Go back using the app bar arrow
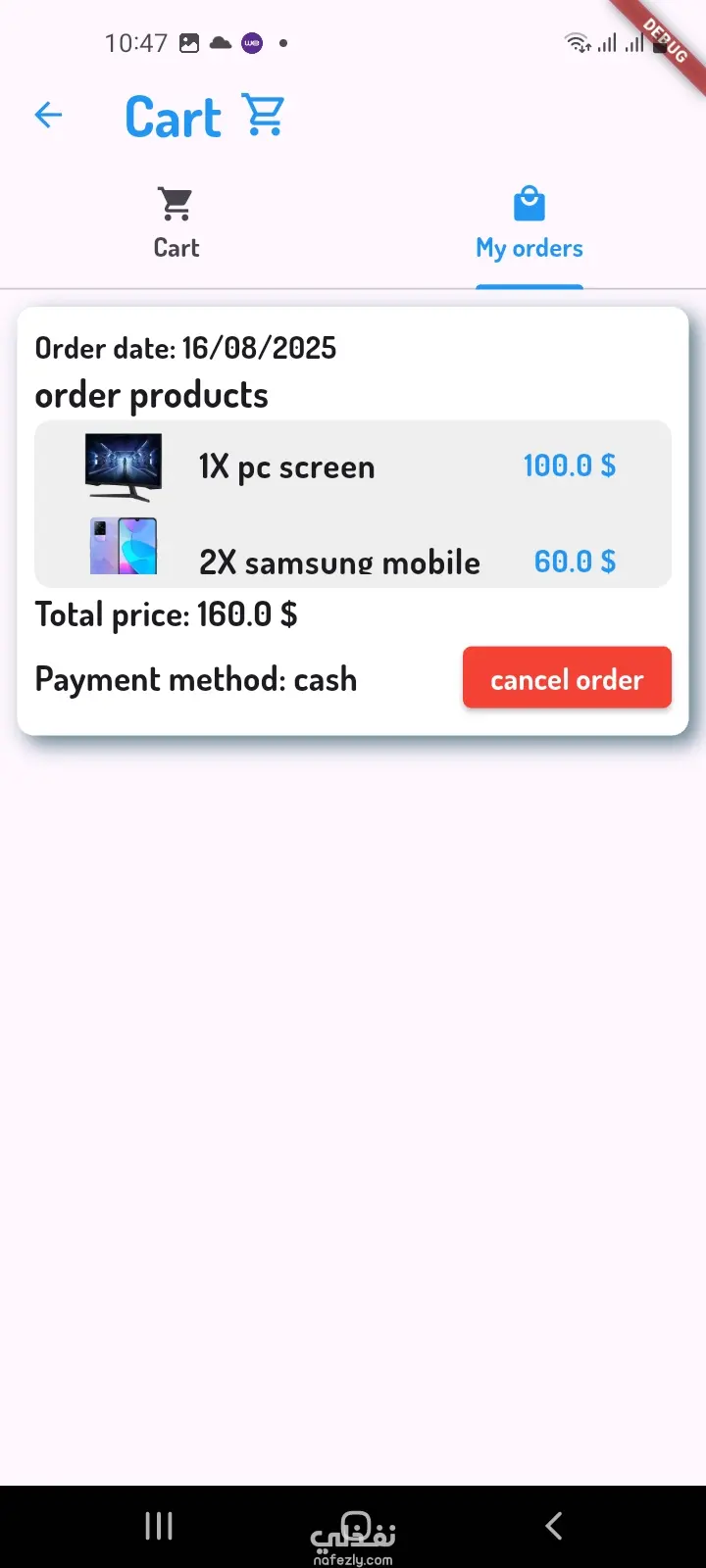The height and width of the screenshot is (1568, 706). (x=48, y=116)
